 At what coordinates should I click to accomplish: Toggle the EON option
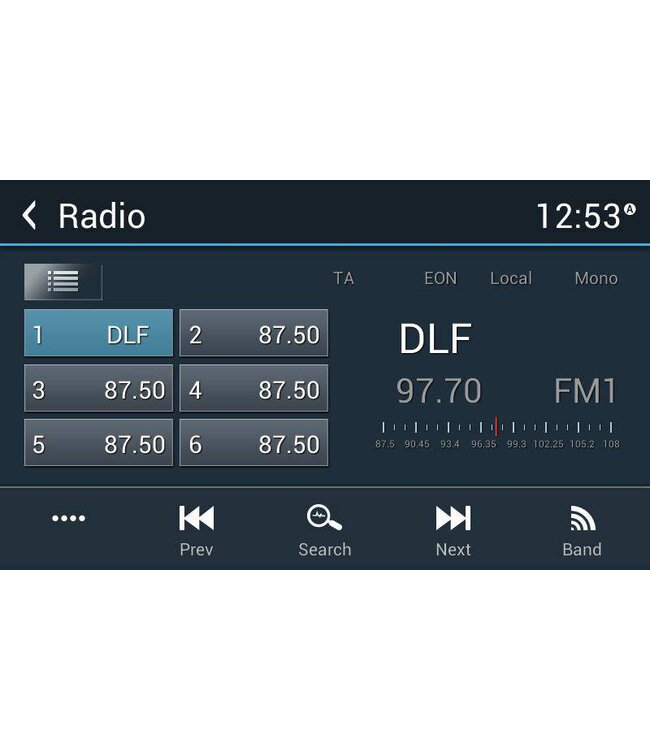point(440,278)
